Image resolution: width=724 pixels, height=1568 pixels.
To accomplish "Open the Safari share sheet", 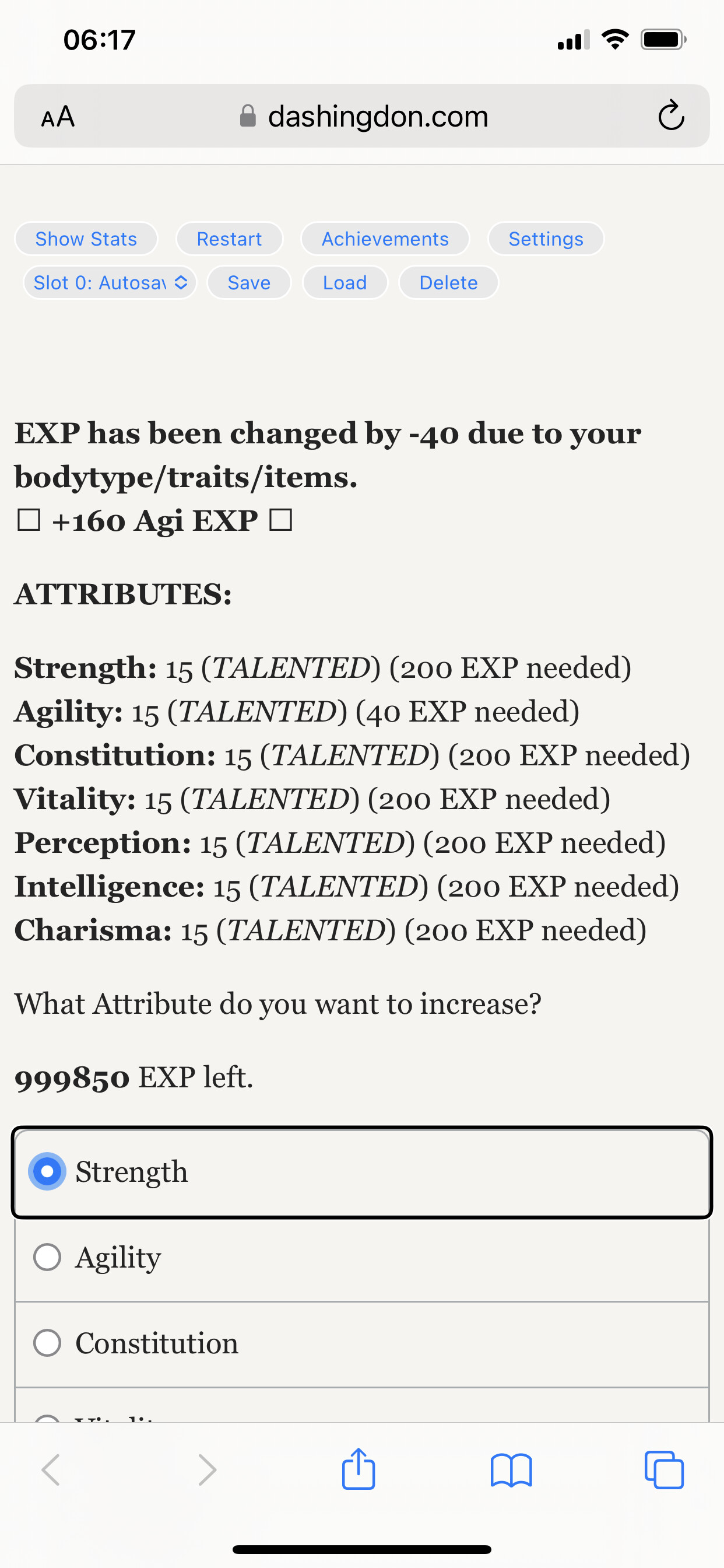I will 359,1469.
